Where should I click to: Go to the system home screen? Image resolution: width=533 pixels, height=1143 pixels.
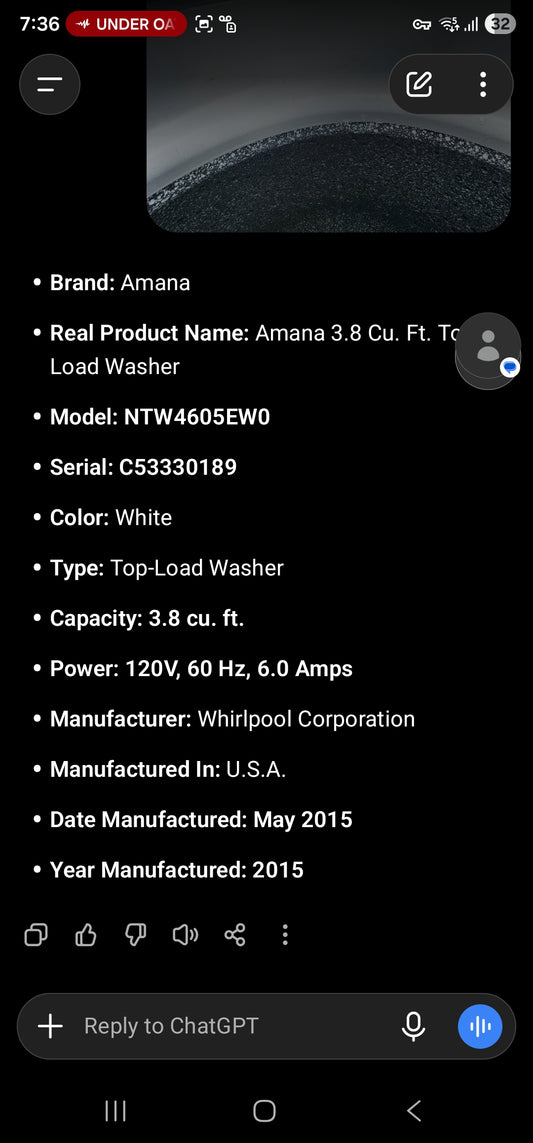265,1111
